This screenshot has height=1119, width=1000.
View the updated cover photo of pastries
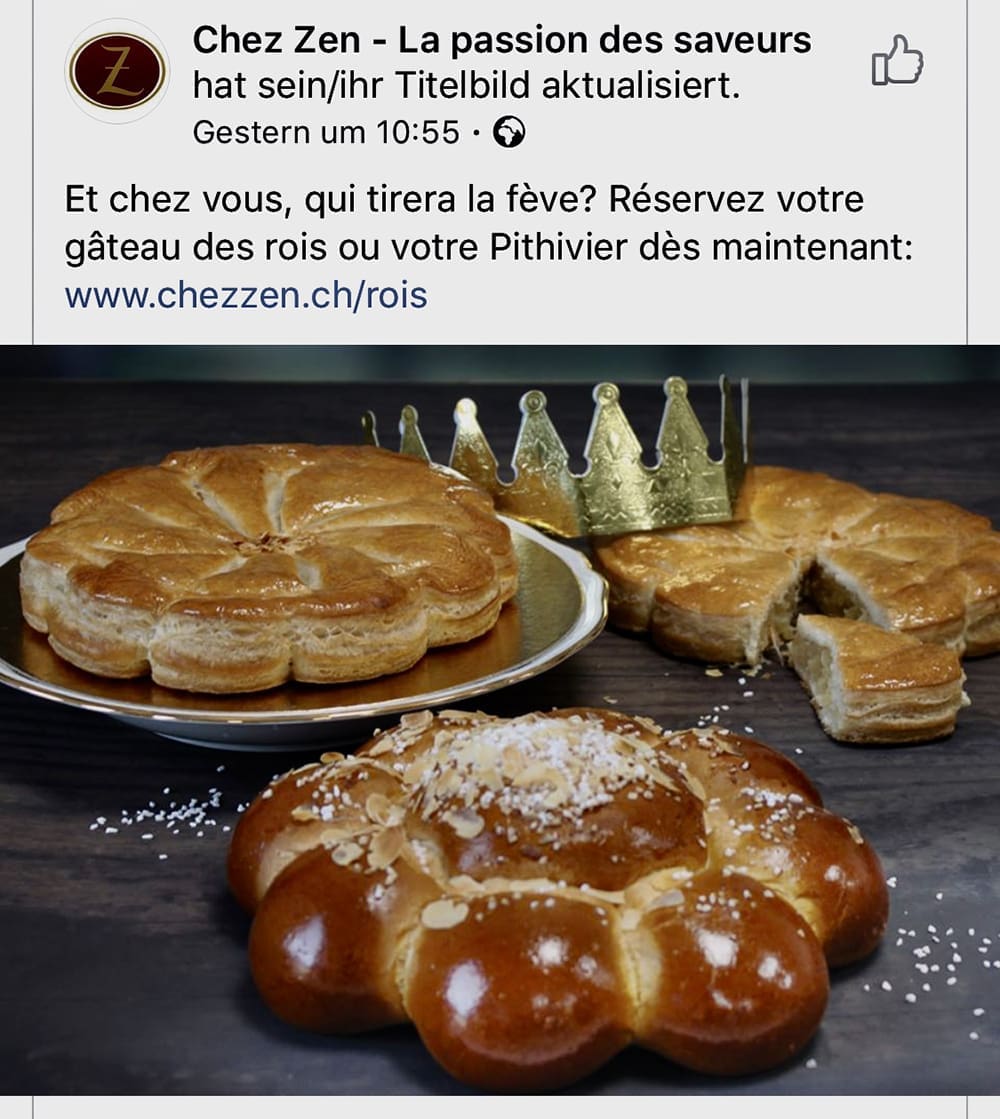coord(500,720)
